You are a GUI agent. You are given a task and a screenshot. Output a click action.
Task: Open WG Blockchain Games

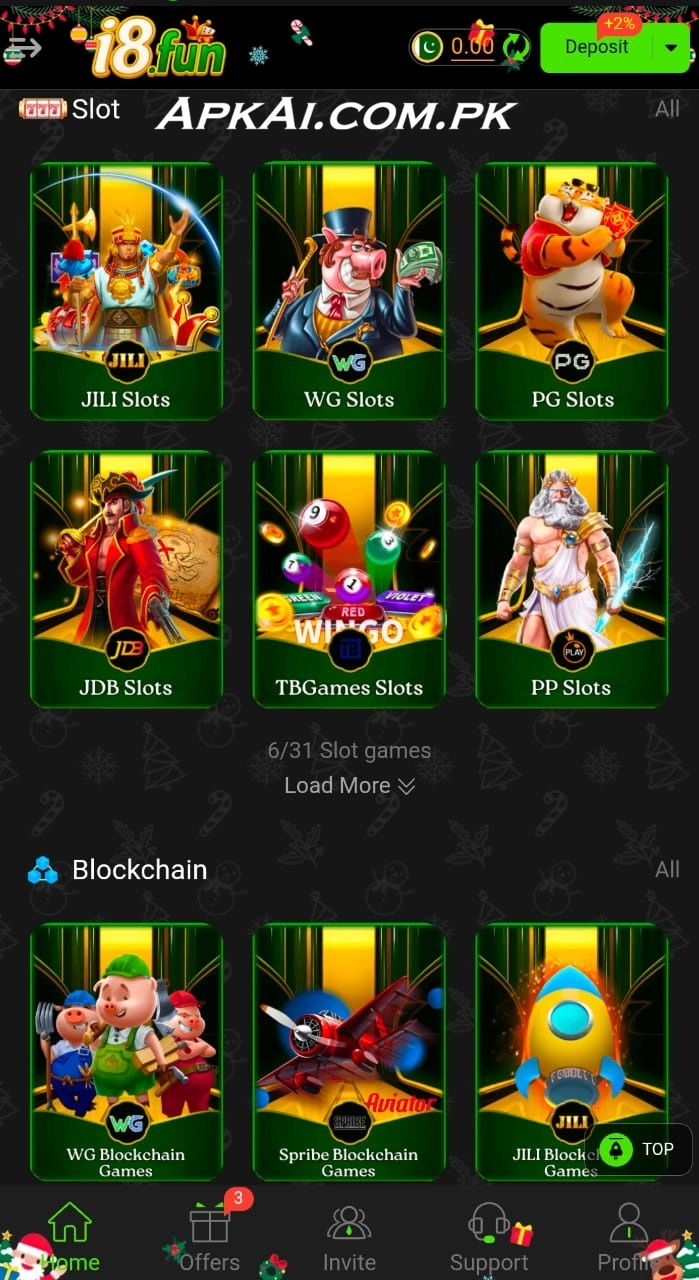pos(126,1052)
